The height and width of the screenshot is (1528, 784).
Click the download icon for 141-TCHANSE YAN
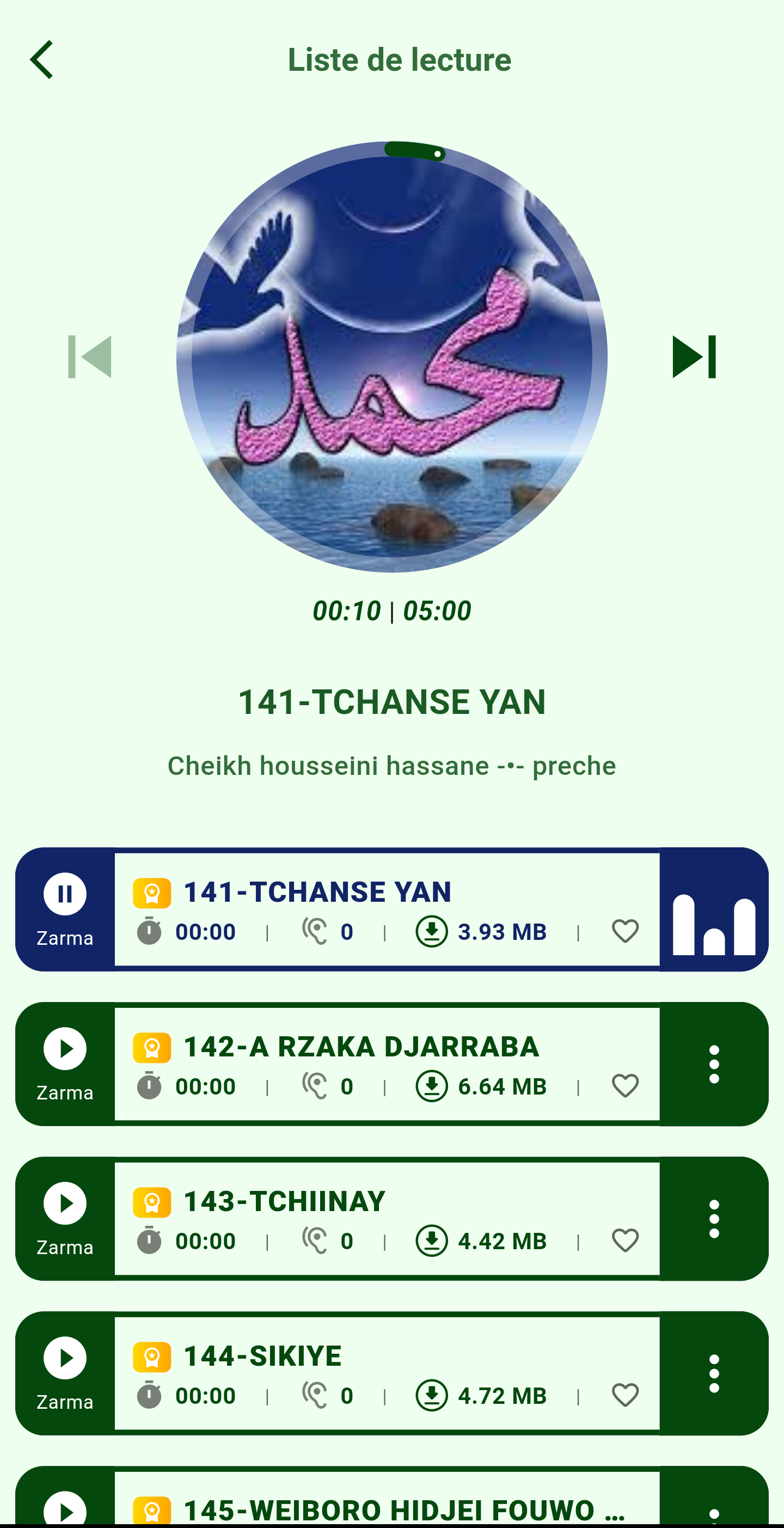(x=432, y=930)
